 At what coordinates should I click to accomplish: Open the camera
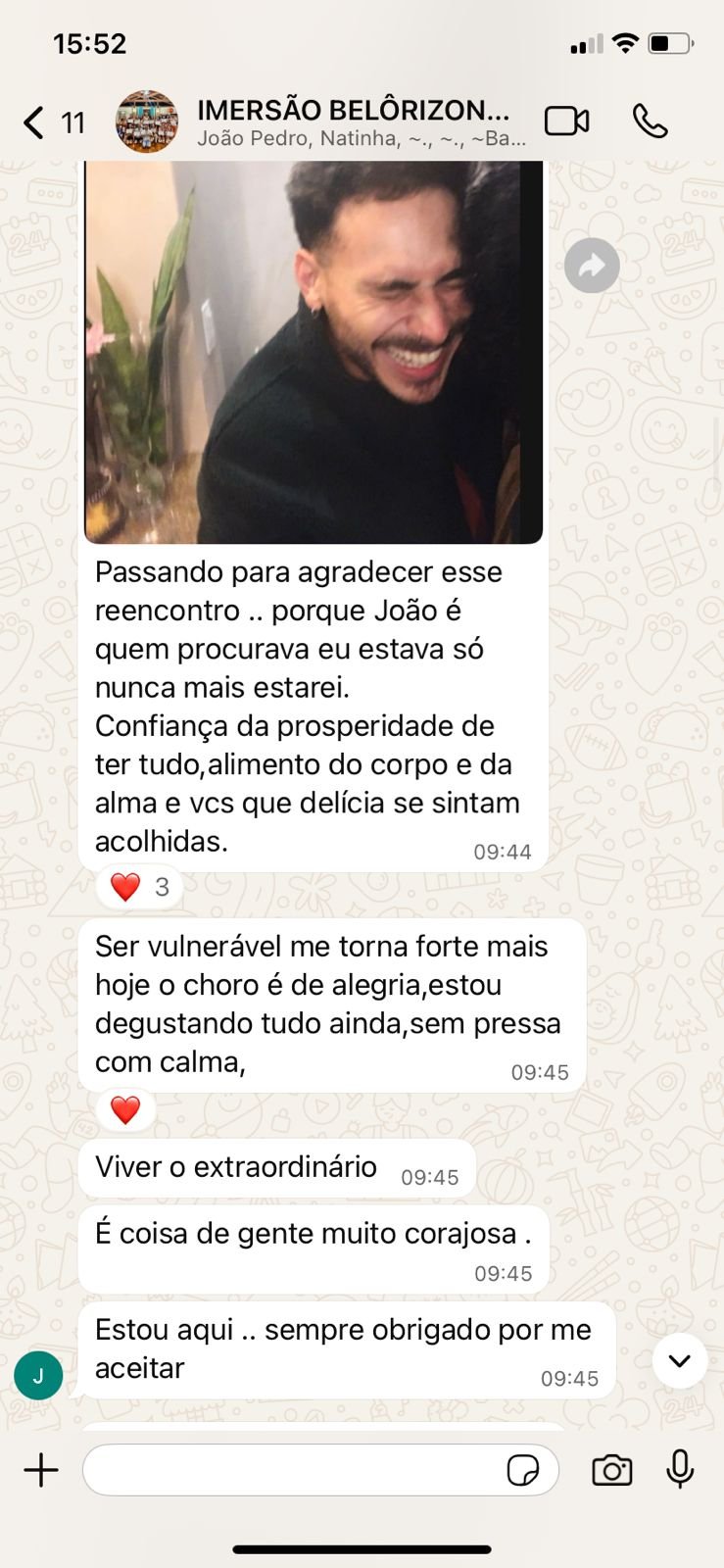click(x=611, y=1470)
